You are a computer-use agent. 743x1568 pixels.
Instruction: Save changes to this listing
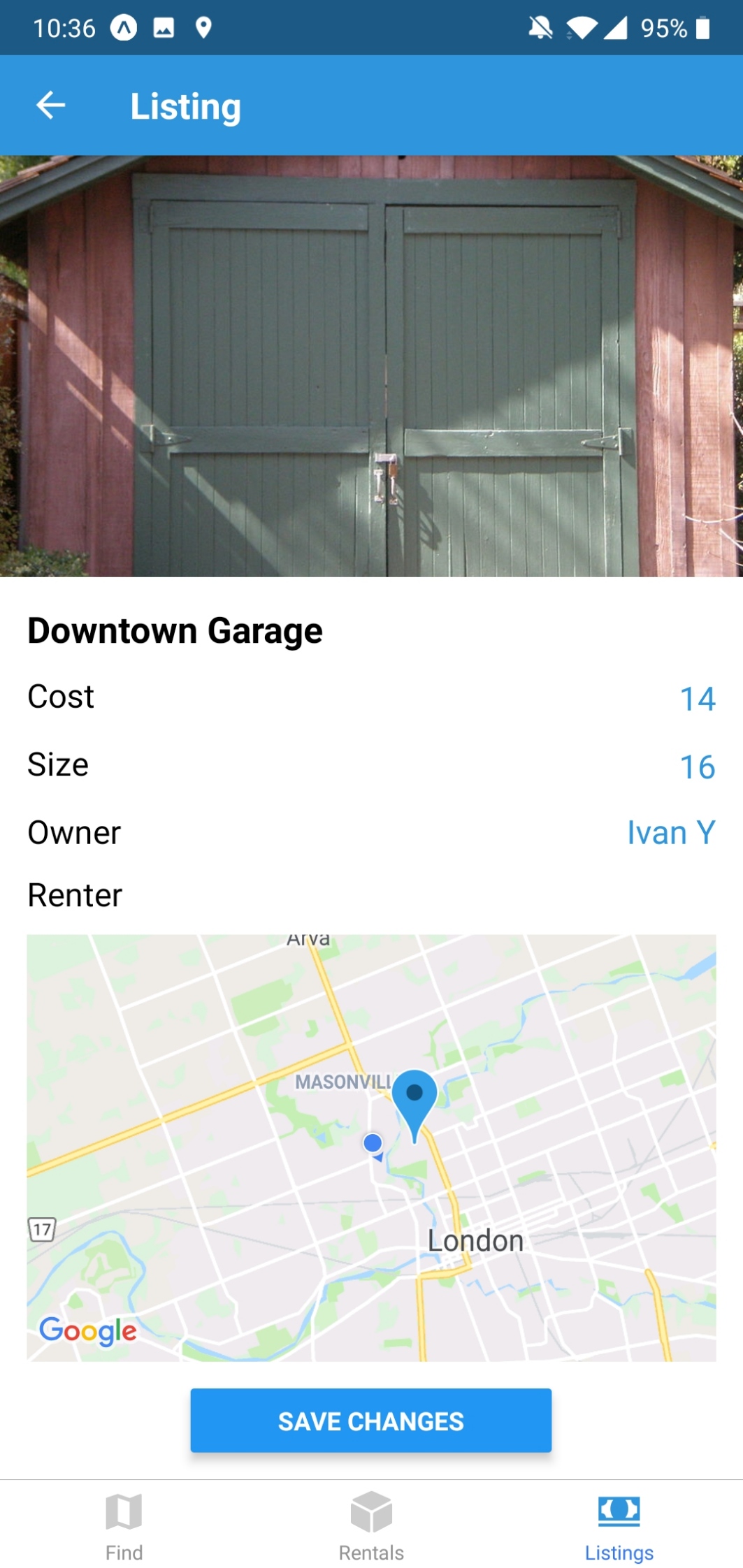370,1420
